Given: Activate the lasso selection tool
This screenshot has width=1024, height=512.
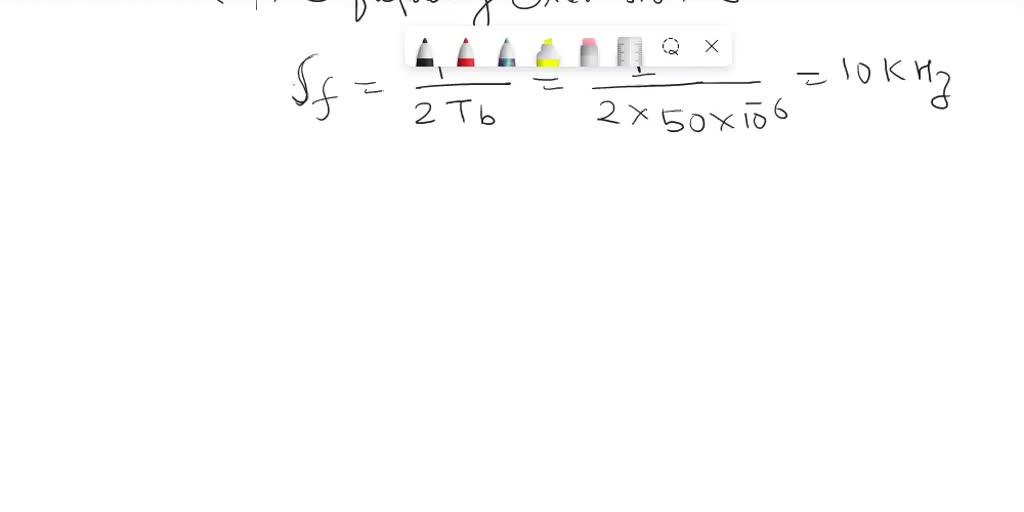Looking at the screenshot, I should pyautogui.click(x=671, y=47).
